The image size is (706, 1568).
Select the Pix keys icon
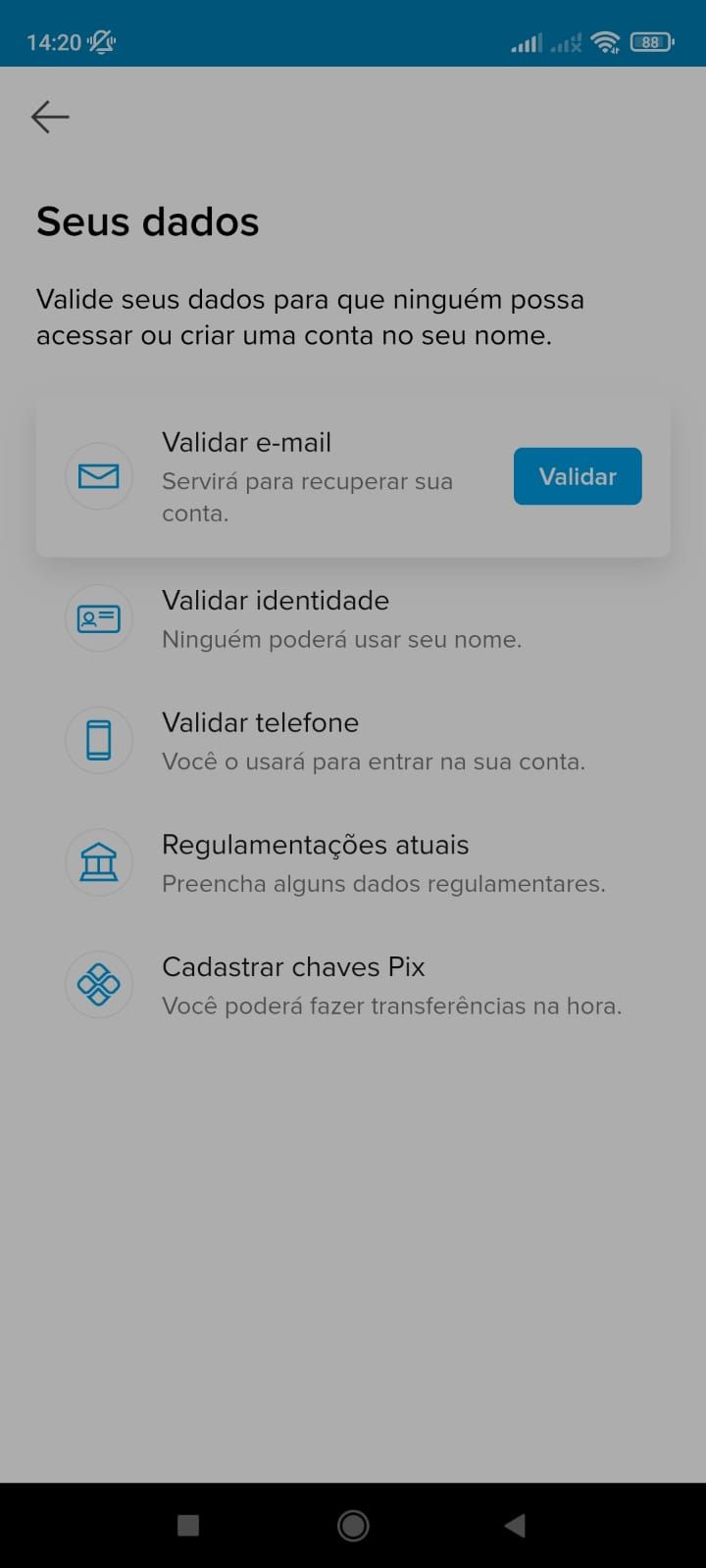(x=98, y=985)
